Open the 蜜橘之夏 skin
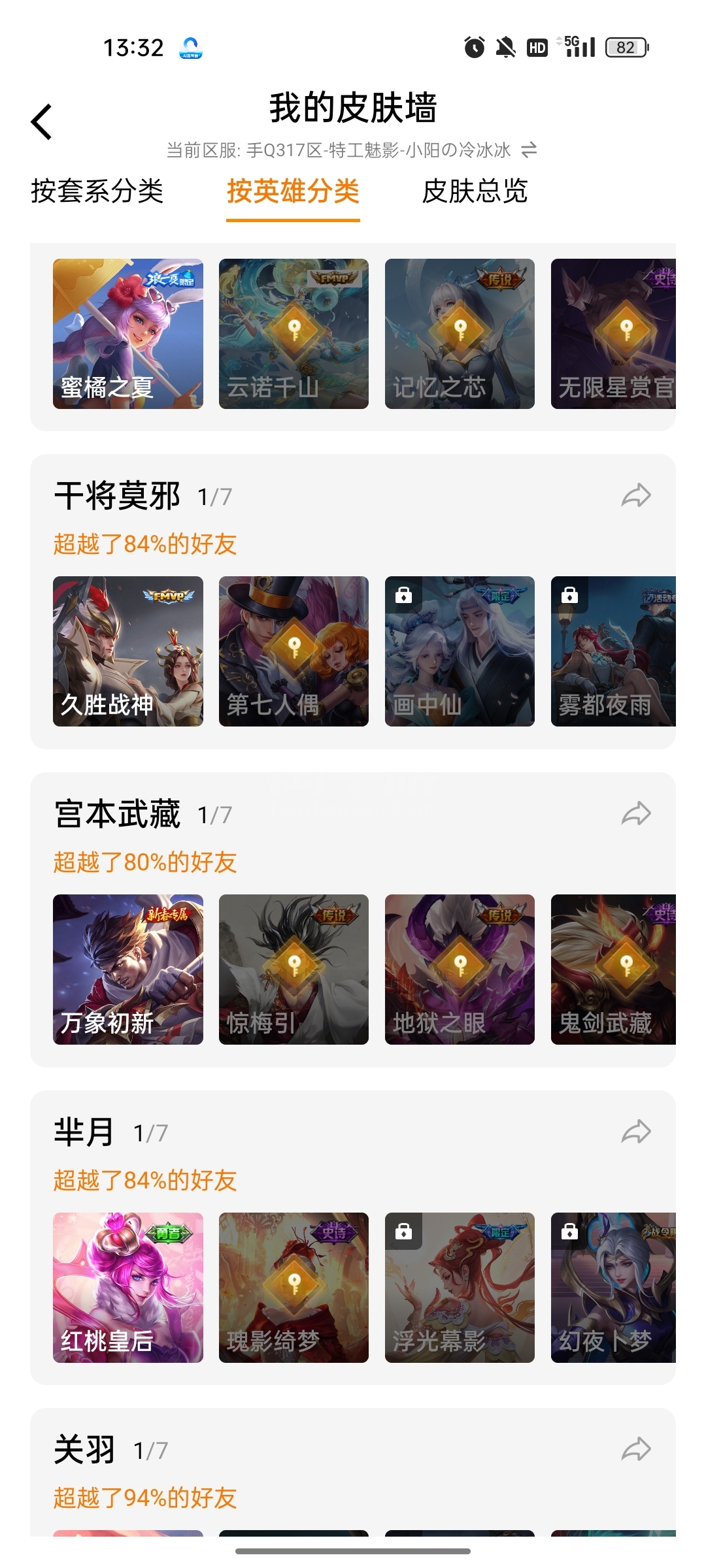 click(x=128, y=334)
